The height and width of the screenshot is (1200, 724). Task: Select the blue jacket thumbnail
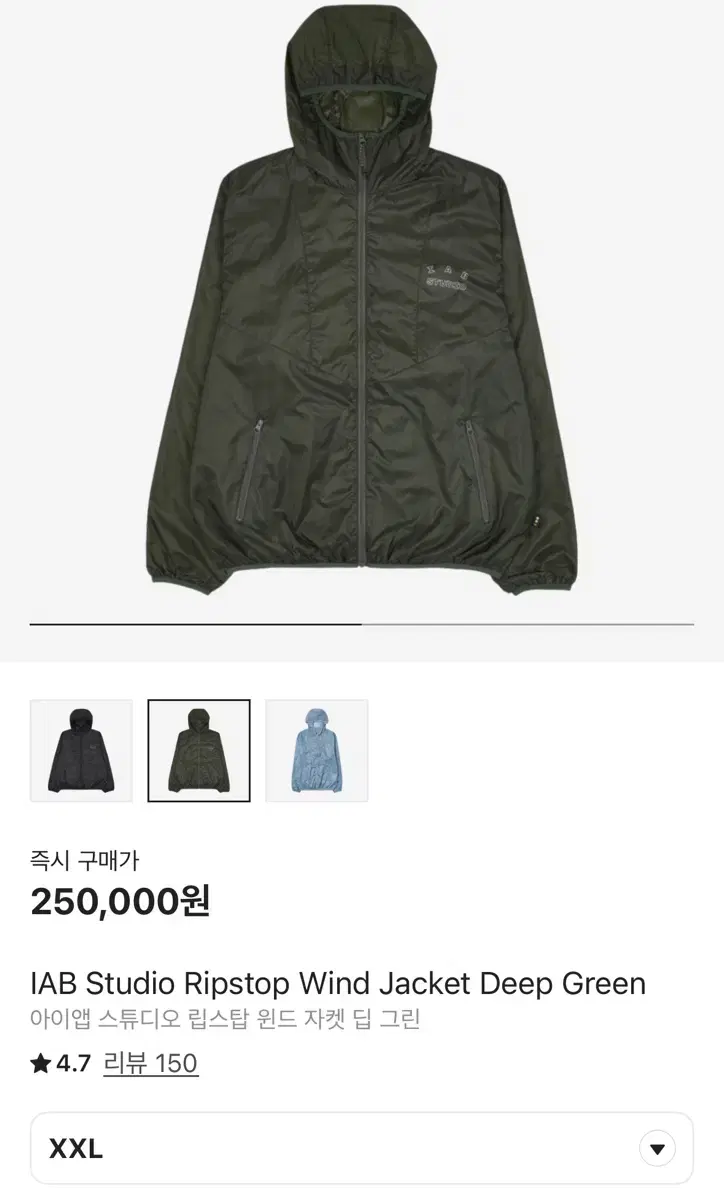pyautogui.click(x=316, y=750)
